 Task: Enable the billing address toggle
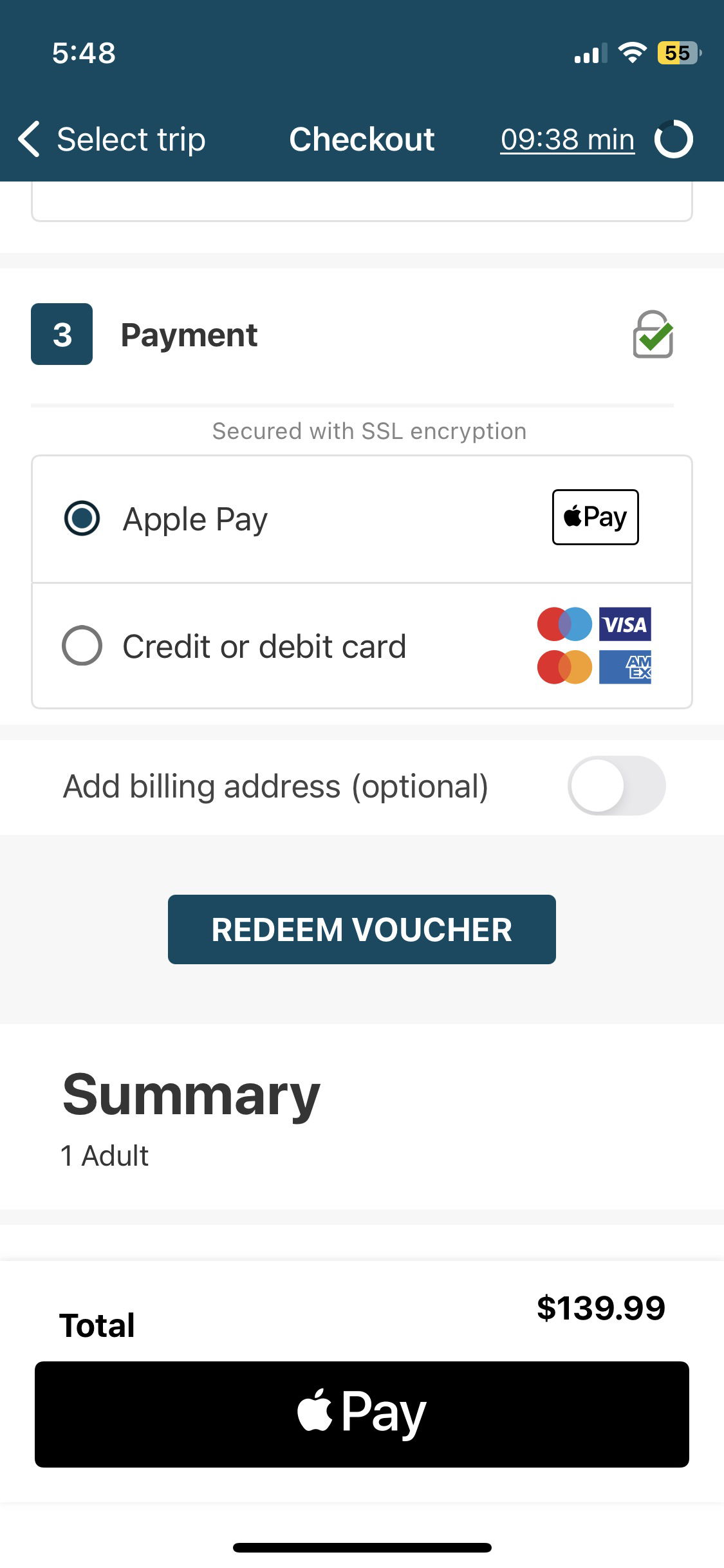click(617, 786)
